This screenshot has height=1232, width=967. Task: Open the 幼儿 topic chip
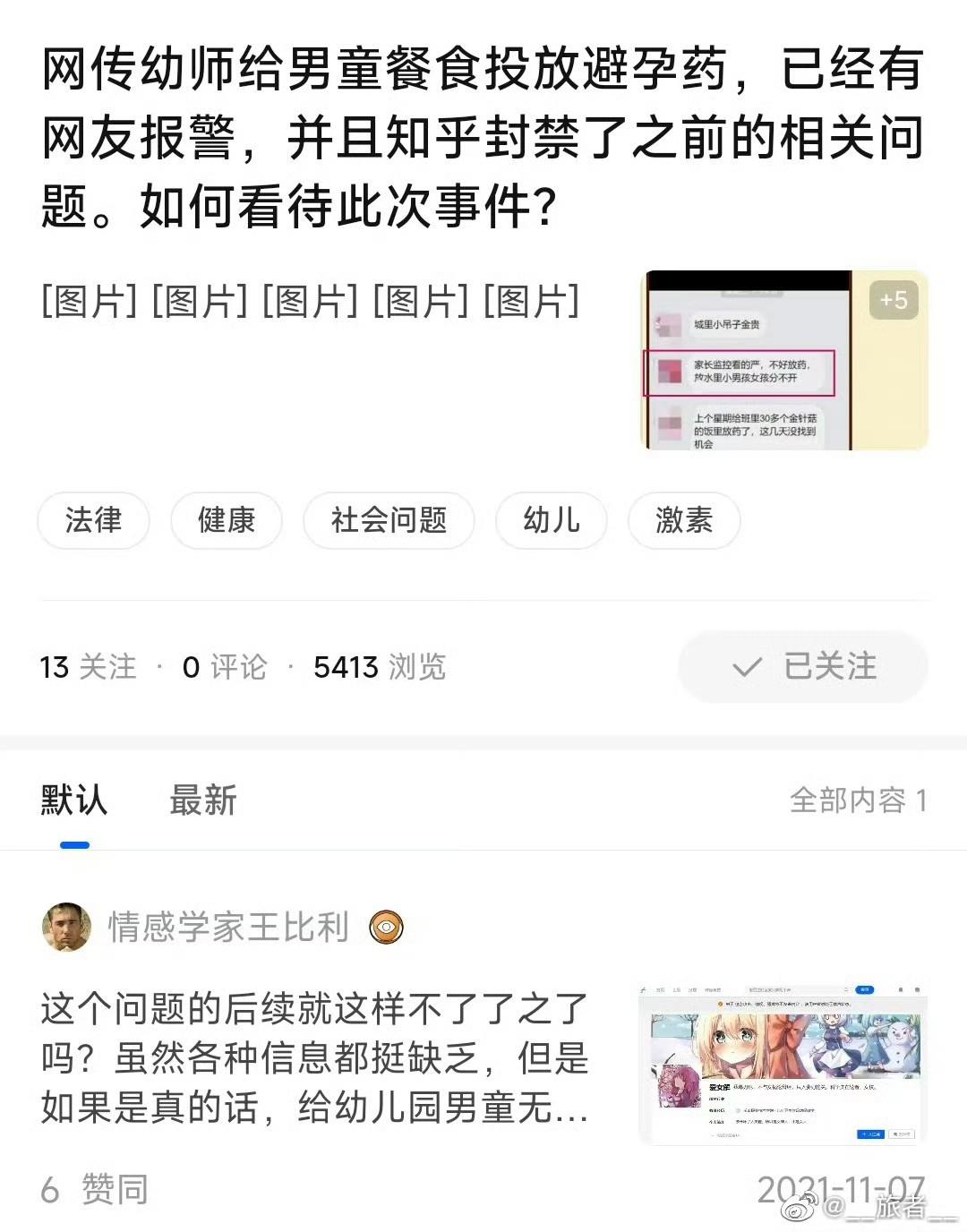click(551, 520)
